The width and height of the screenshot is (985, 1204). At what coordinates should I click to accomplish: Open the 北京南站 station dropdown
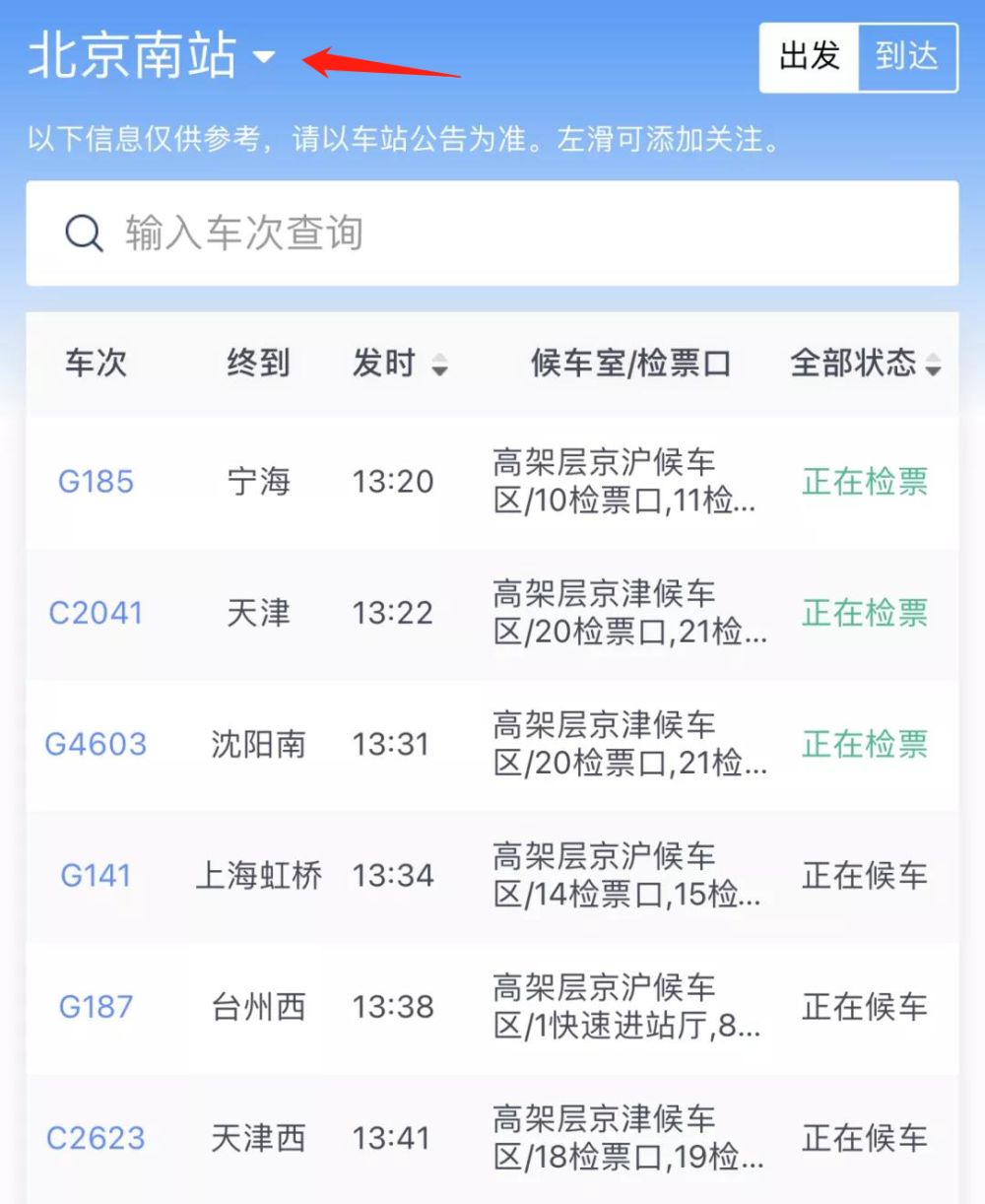(153, 56)
